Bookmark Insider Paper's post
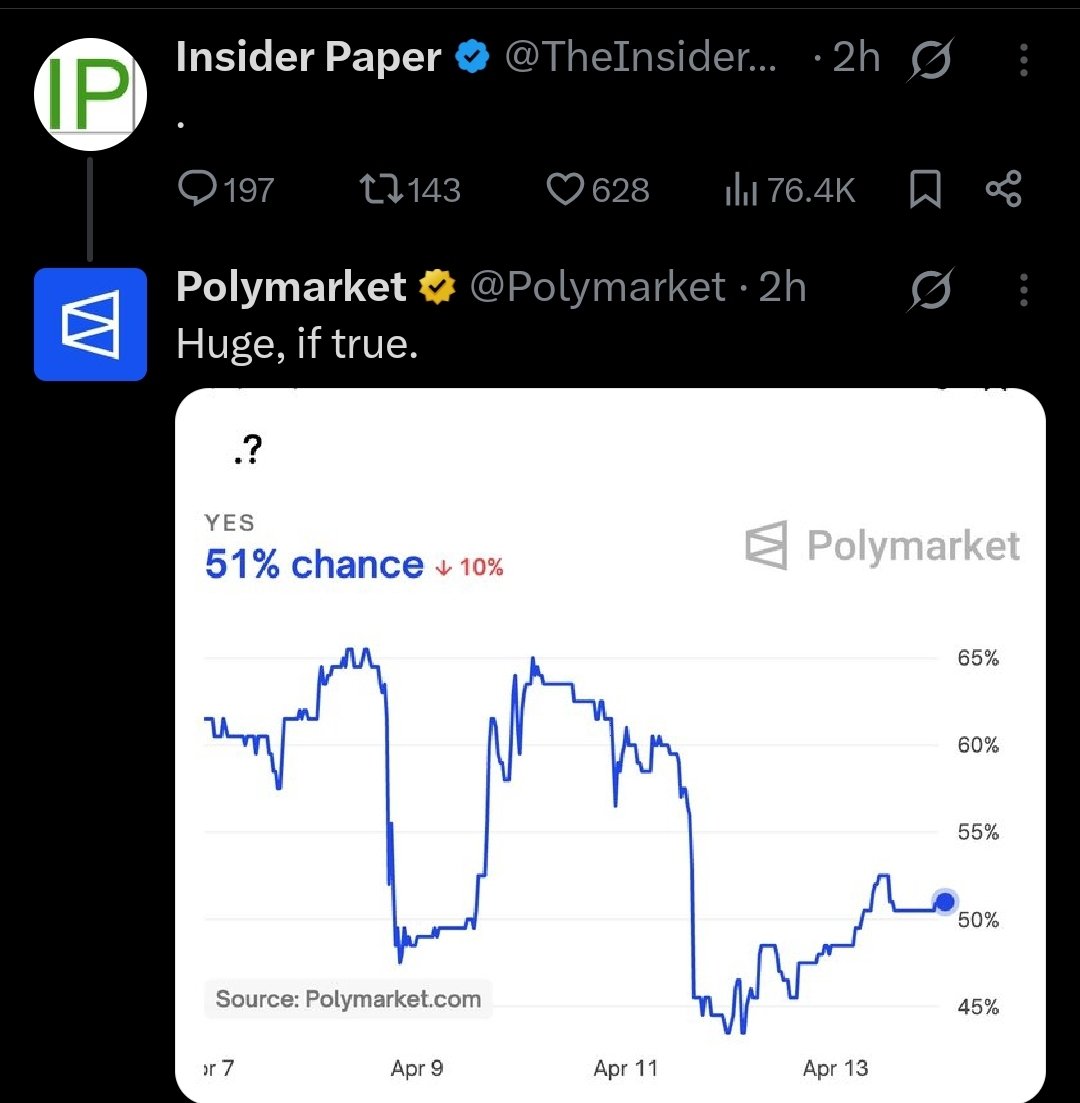The image size is (1080, 1103). click(925, 189)
